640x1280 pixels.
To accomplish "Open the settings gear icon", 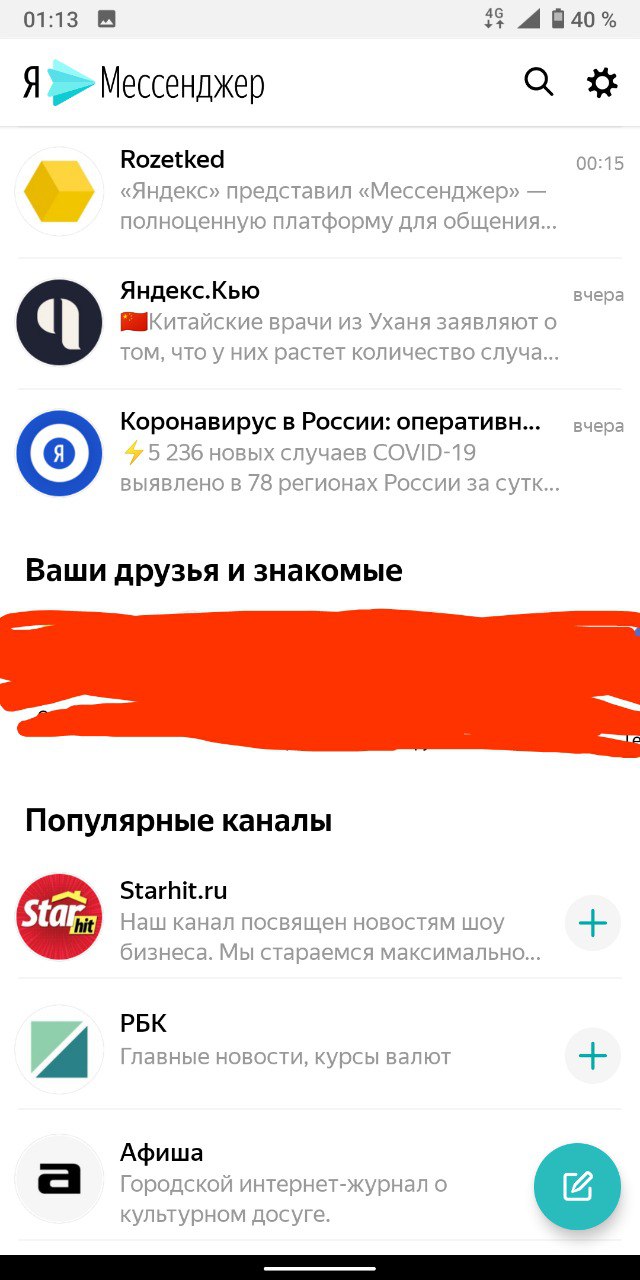I will (602, 83).
